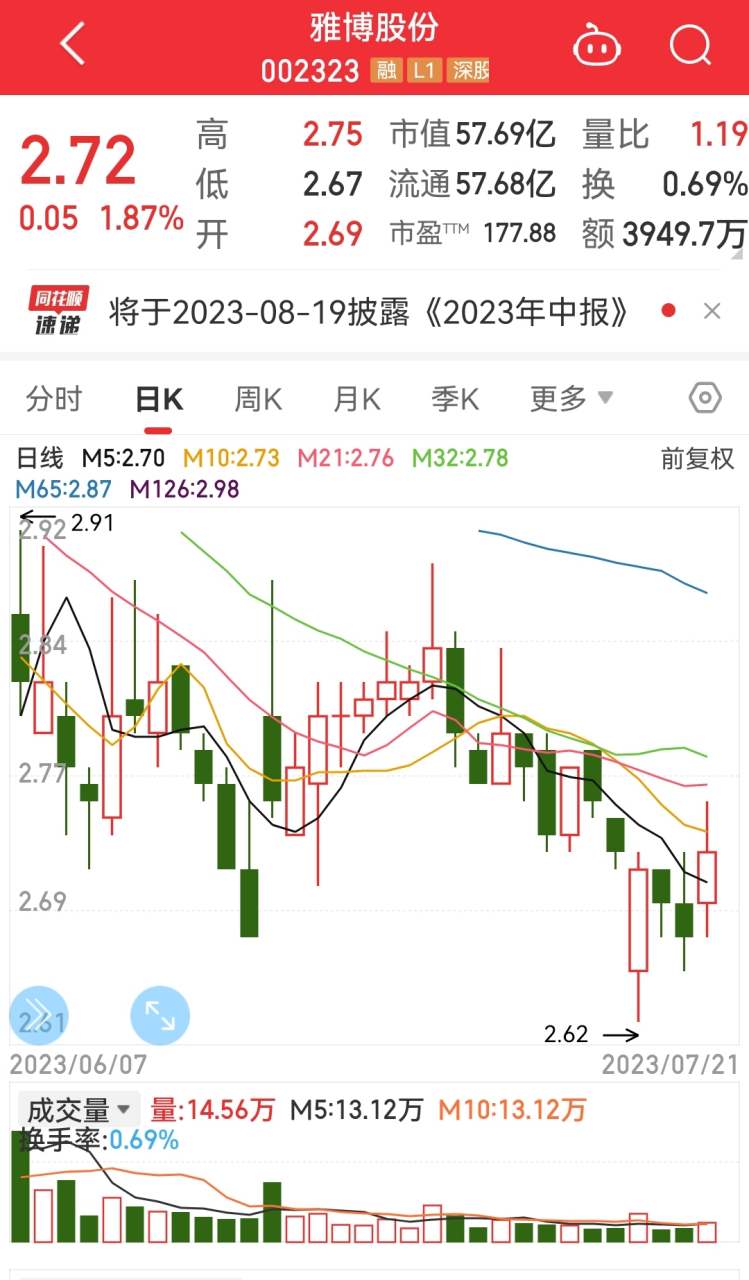This screenshot has height=1280, width=749.
Task: Switch to the 分时 tab
Action: (x=53, y=397)
